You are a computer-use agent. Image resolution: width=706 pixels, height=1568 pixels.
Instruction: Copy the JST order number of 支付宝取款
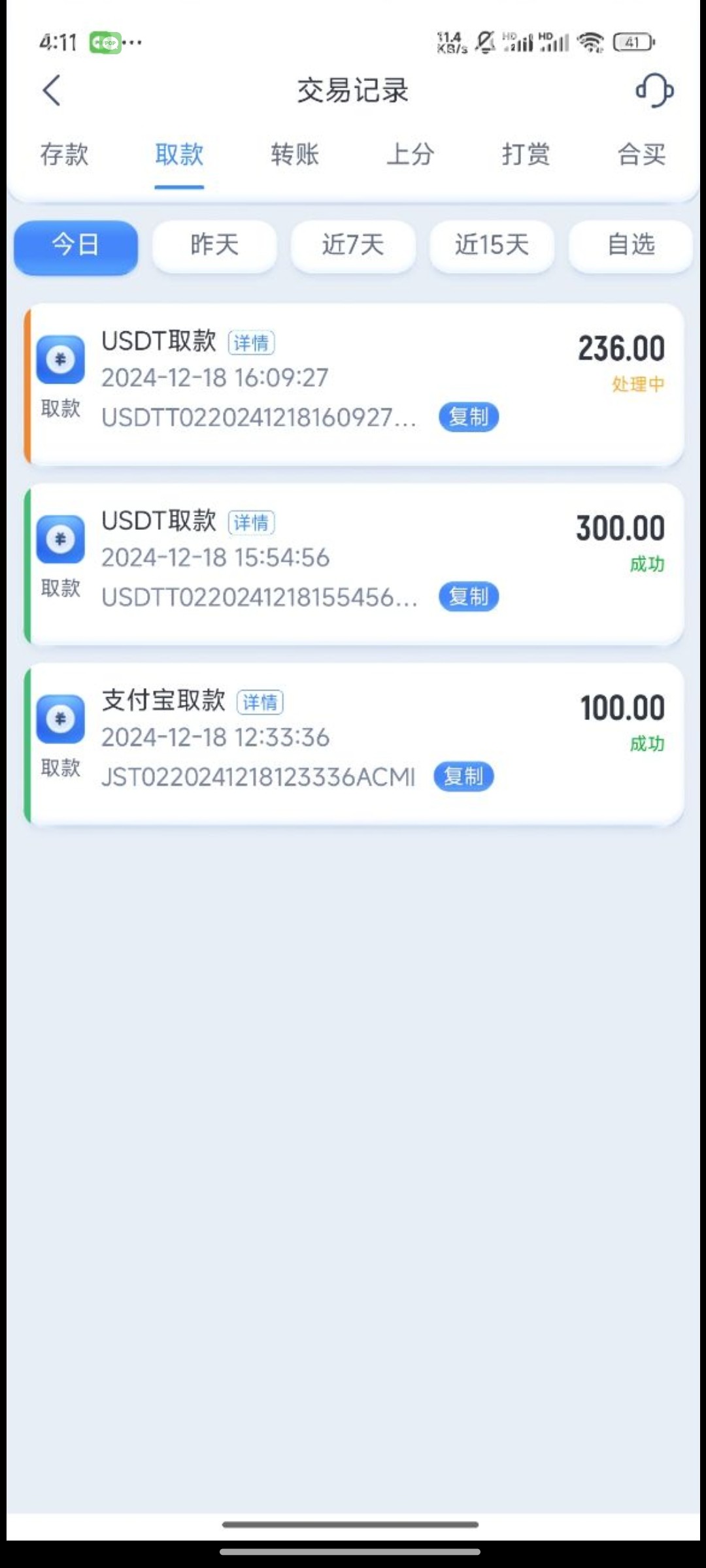coord(463,776)
